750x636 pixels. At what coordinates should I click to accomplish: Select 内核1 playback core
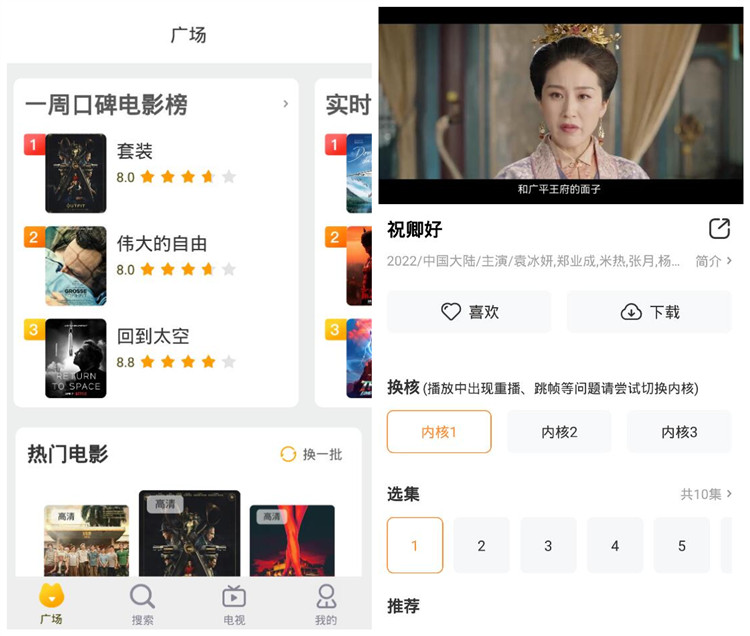[439, 432]
